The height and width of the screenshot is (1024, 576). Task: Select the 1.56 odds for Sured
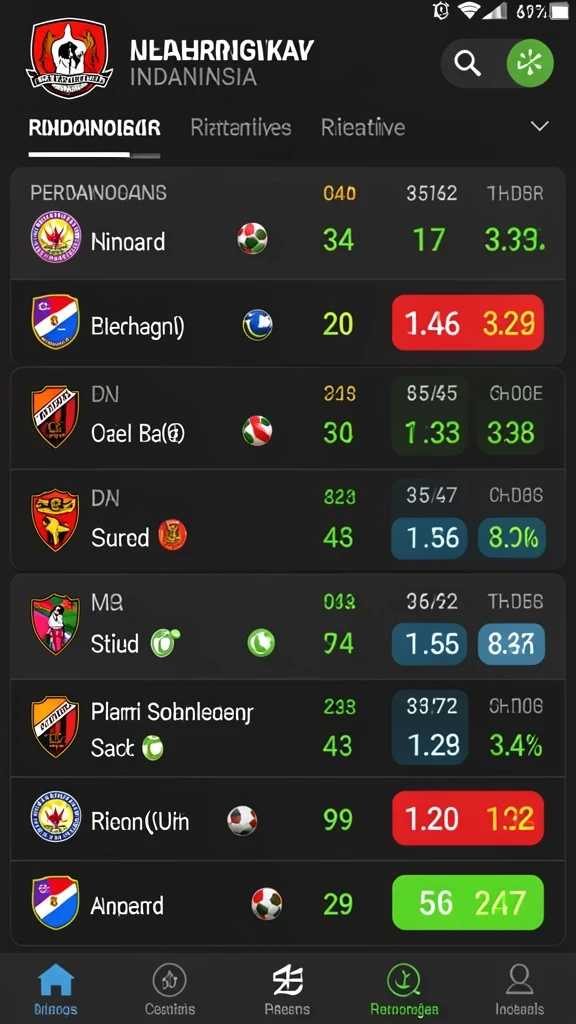[x=430, y=537]
